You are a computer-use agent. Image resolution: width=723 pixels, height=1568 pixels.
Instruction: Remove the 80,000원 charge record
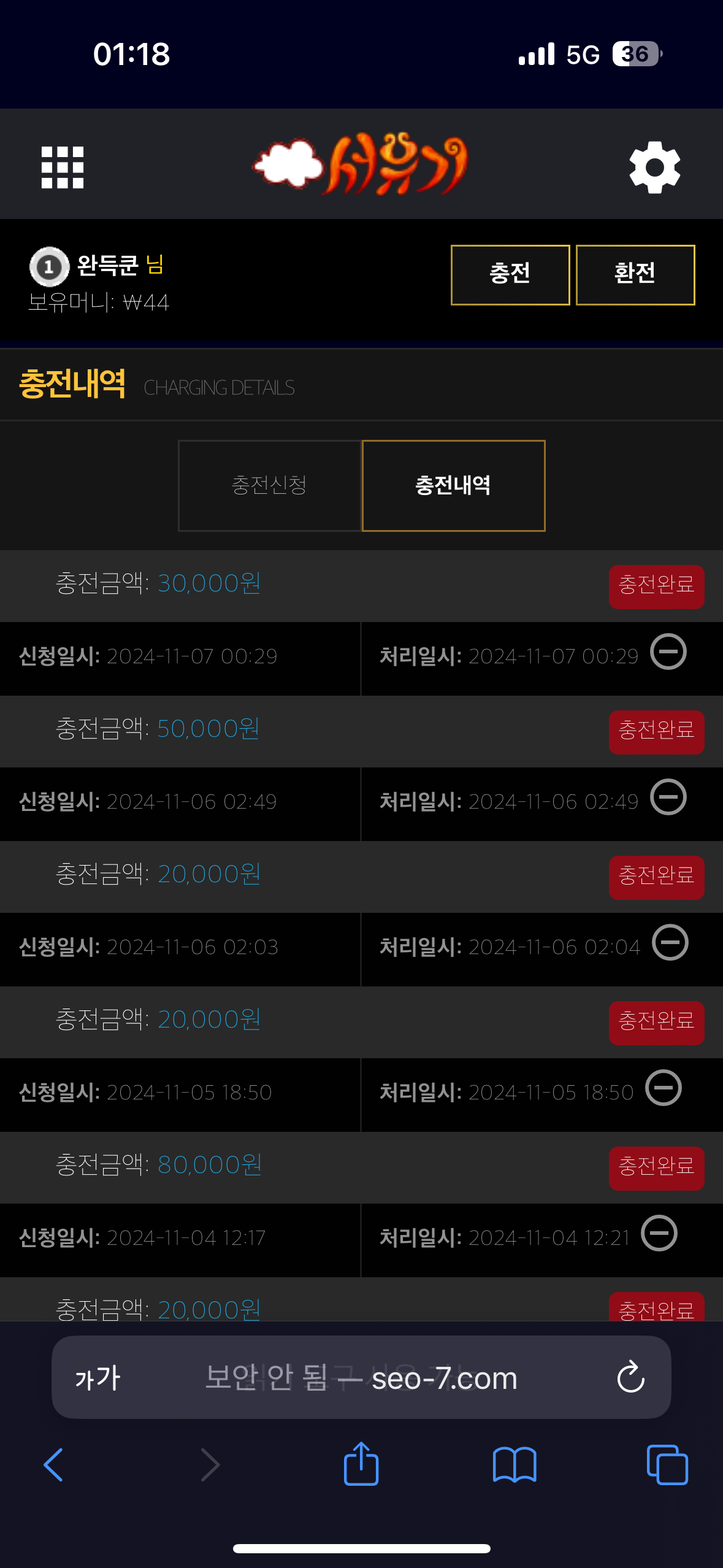pyautogui.click(x=659, y=1233)
